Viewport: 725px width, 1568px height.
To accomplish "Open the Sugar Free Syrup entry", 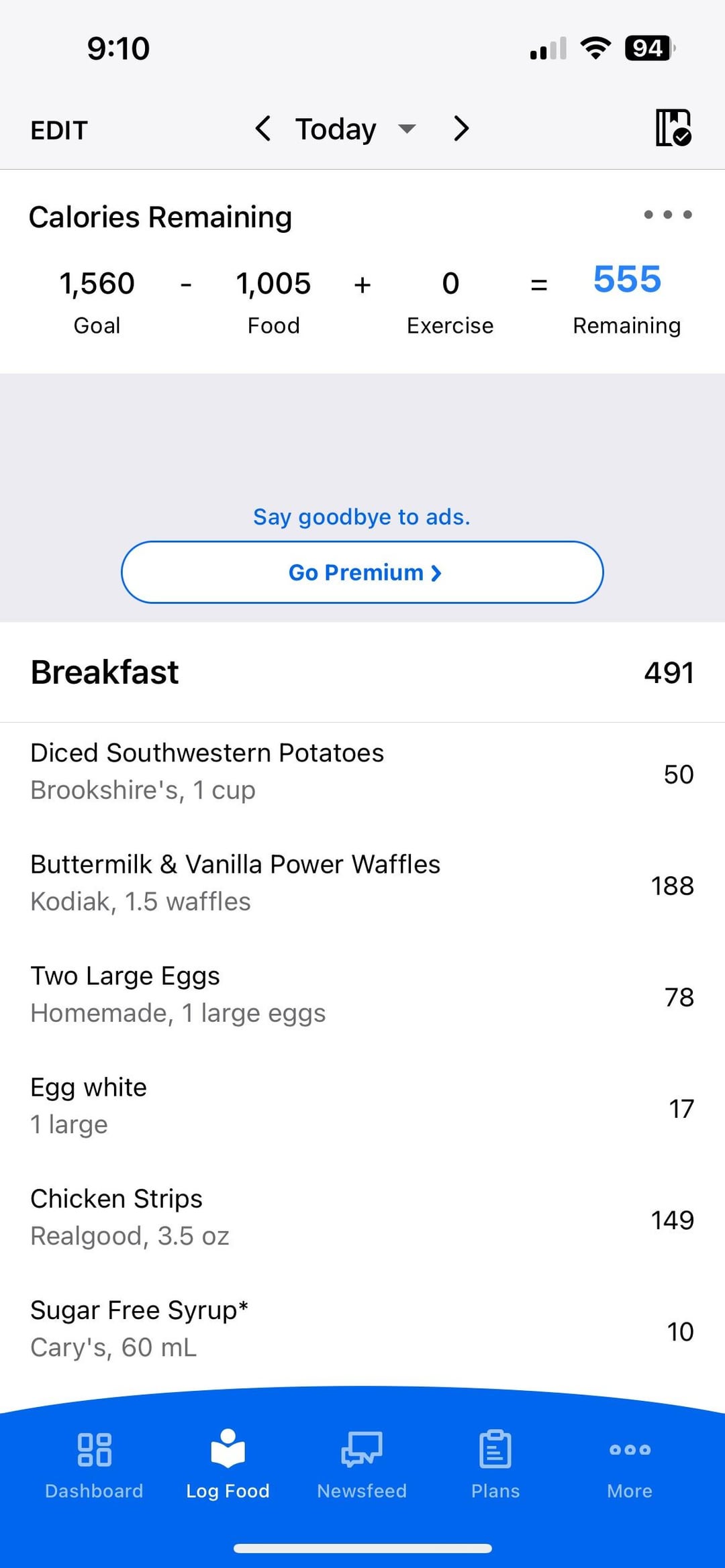I will click(362, 1328).
